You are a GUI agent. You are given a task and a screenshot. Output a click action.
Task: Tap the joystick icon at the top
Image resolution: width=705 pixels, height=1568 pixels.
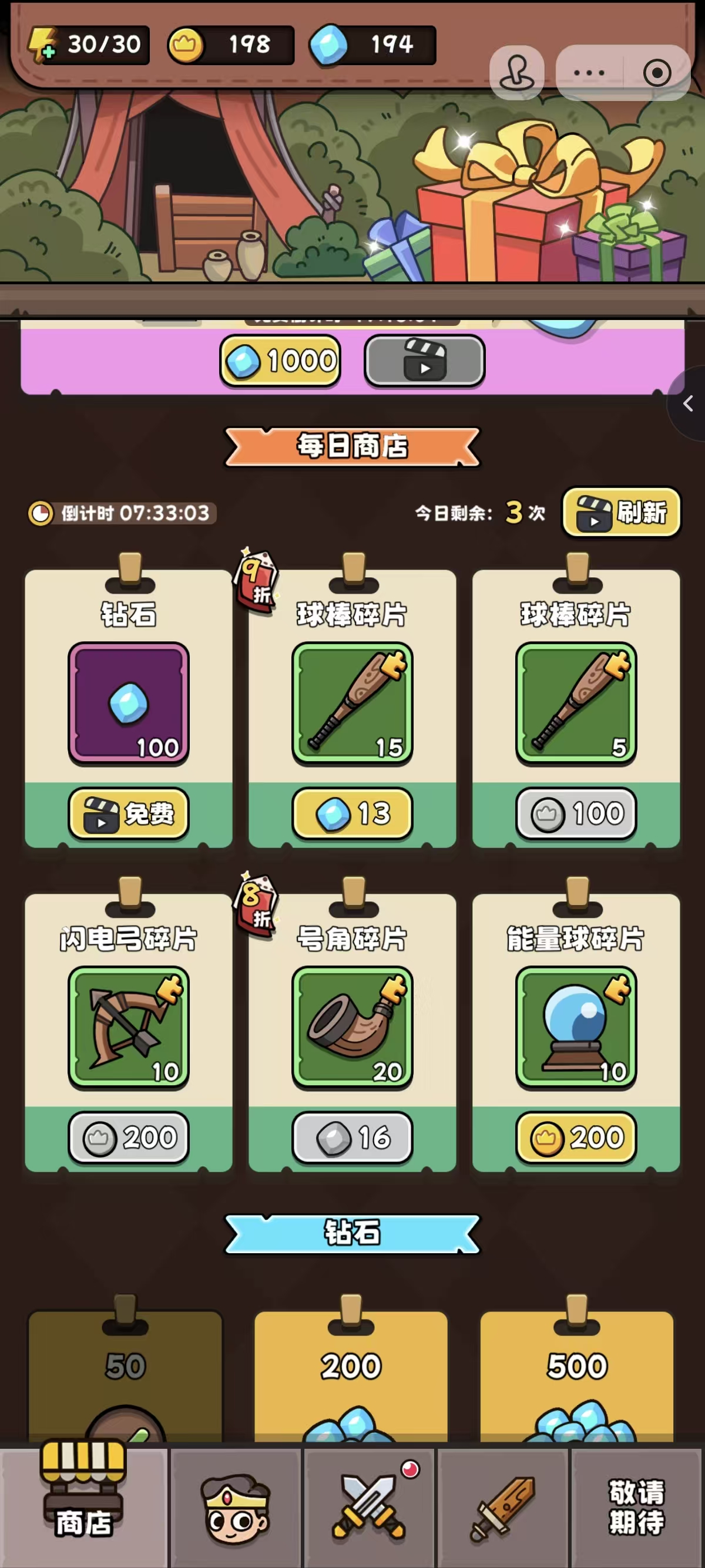516,73
